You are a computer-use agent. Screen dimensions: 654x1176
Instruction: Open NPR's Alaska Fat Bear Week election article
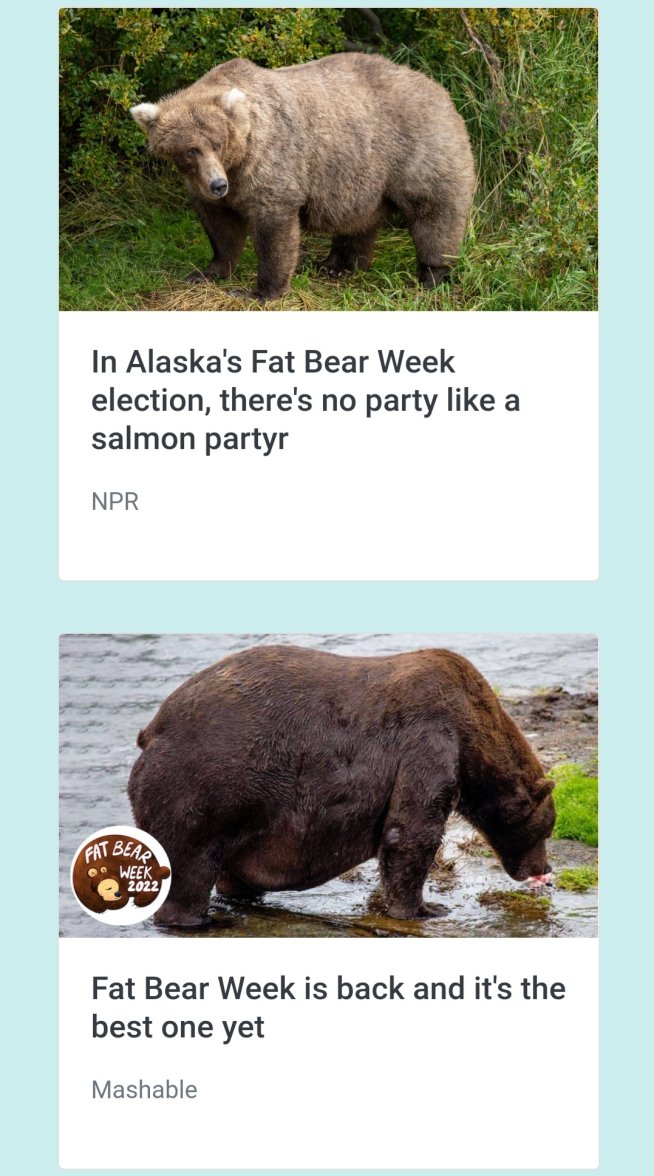(x=305, y=400)
